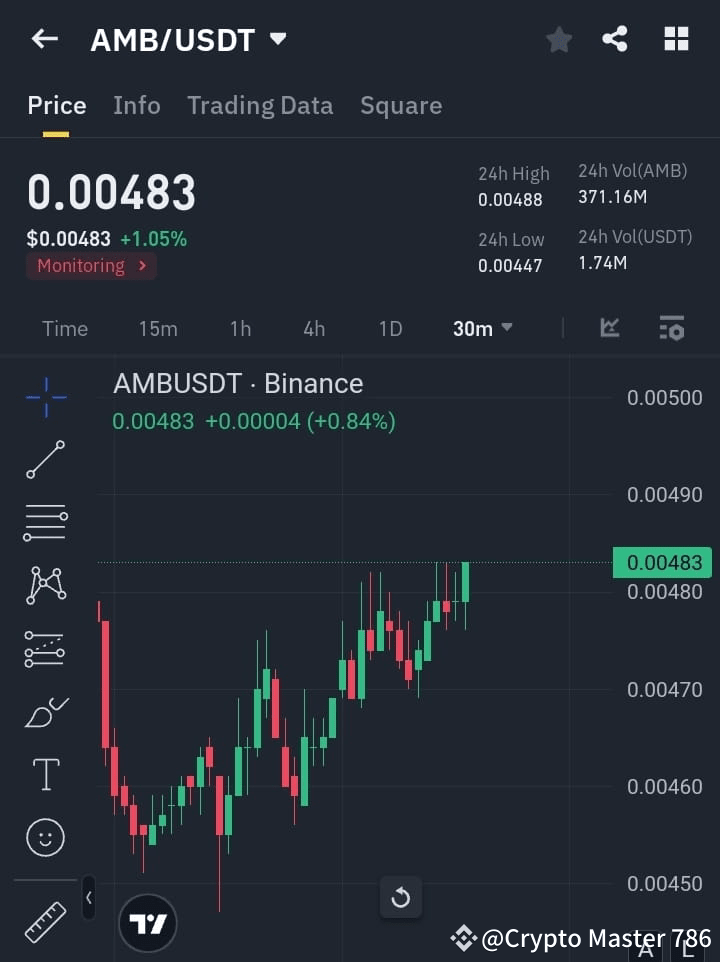This screenshot has width=720, height=962.
Task: Select the crosshair cursor tool
Action: (44, 397)
